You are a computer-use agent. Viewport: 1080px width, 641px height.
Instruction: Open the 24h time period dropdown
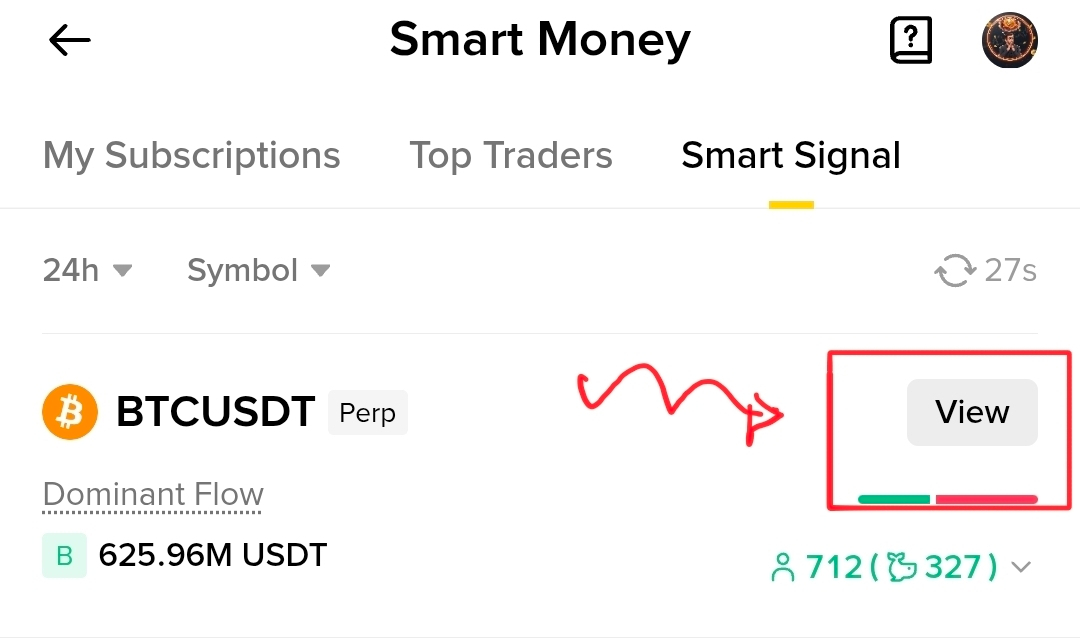(x=87, y=270)
